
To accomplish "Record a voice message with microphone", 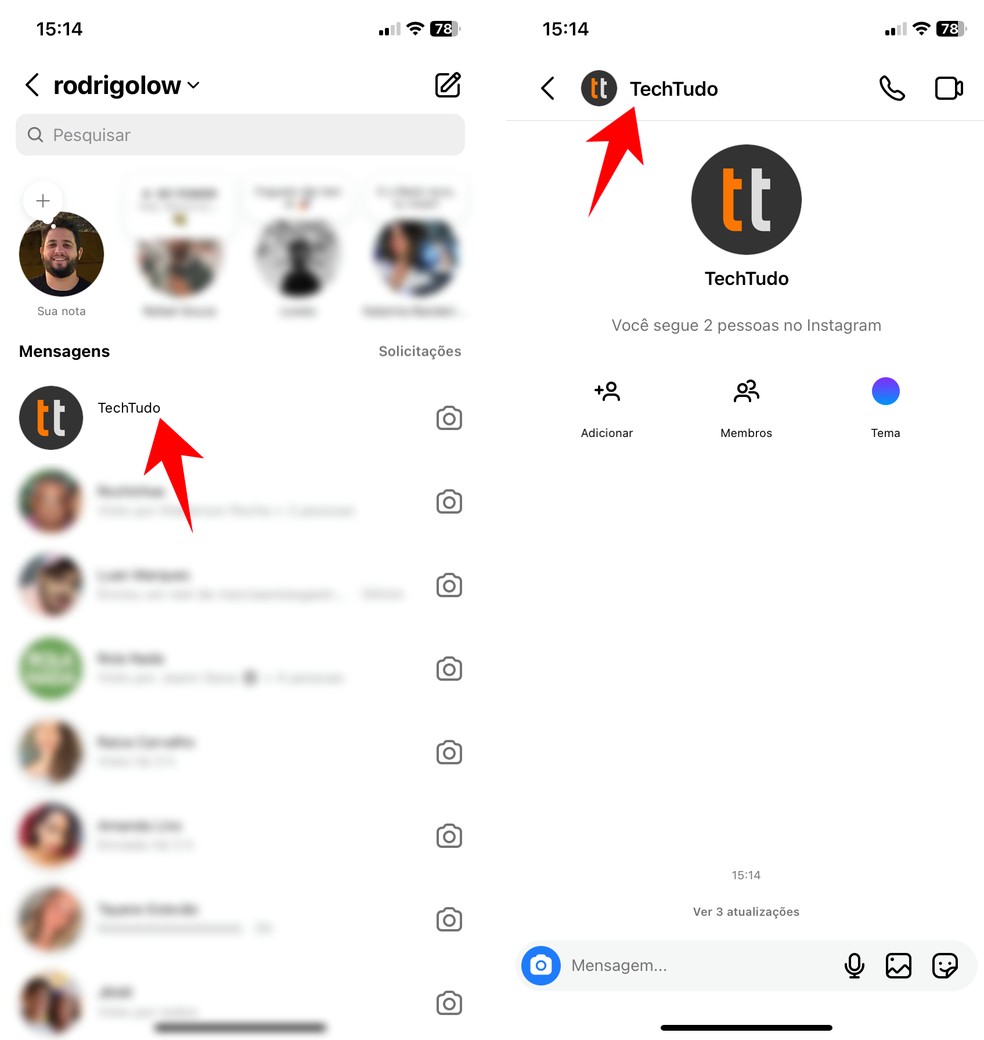I will click(854, 966).
